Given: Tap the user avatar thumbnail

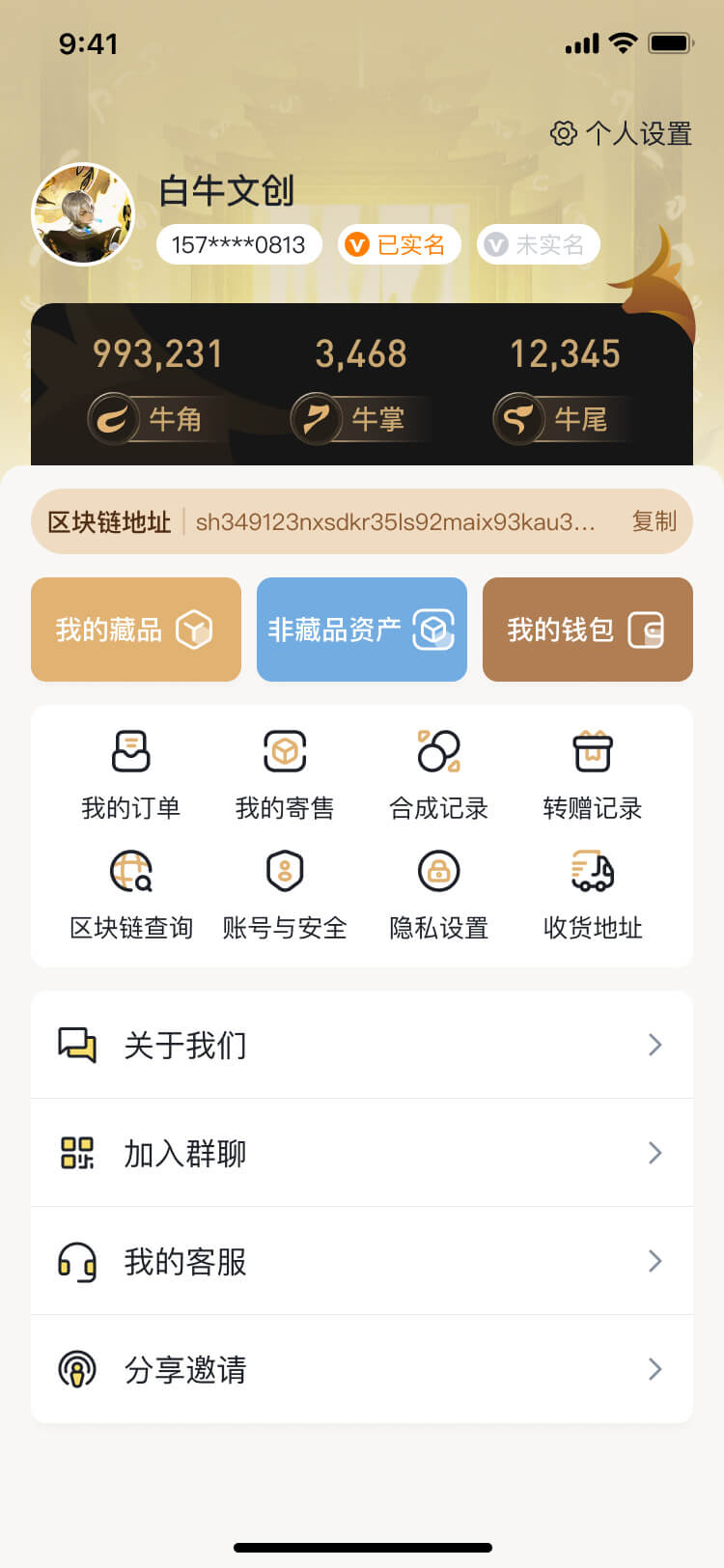Looking at the screenshot, I should (83, 214).
